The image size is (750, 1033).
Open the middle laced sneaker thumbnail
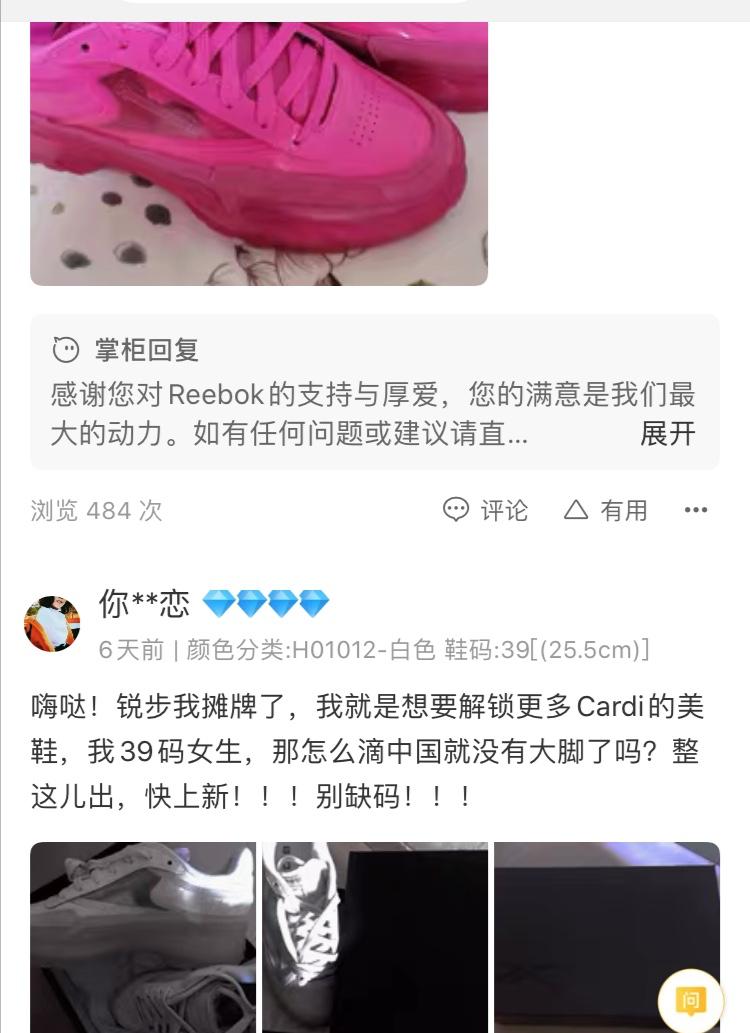374,937
